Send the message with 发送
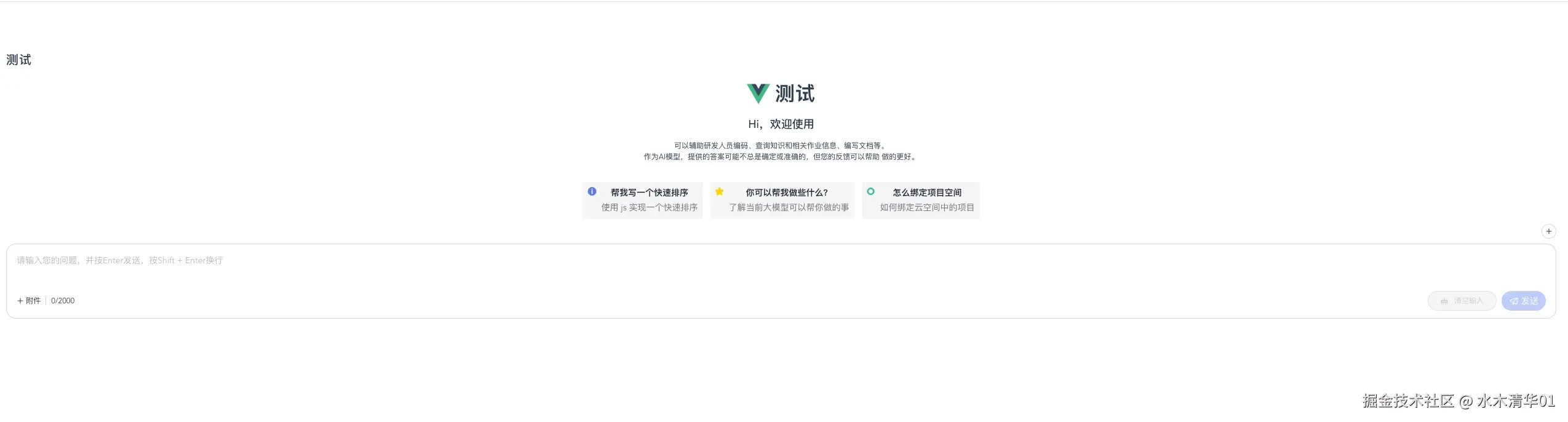The width and height of the screenshot is (1568, 422). (x=1523, y=301)
